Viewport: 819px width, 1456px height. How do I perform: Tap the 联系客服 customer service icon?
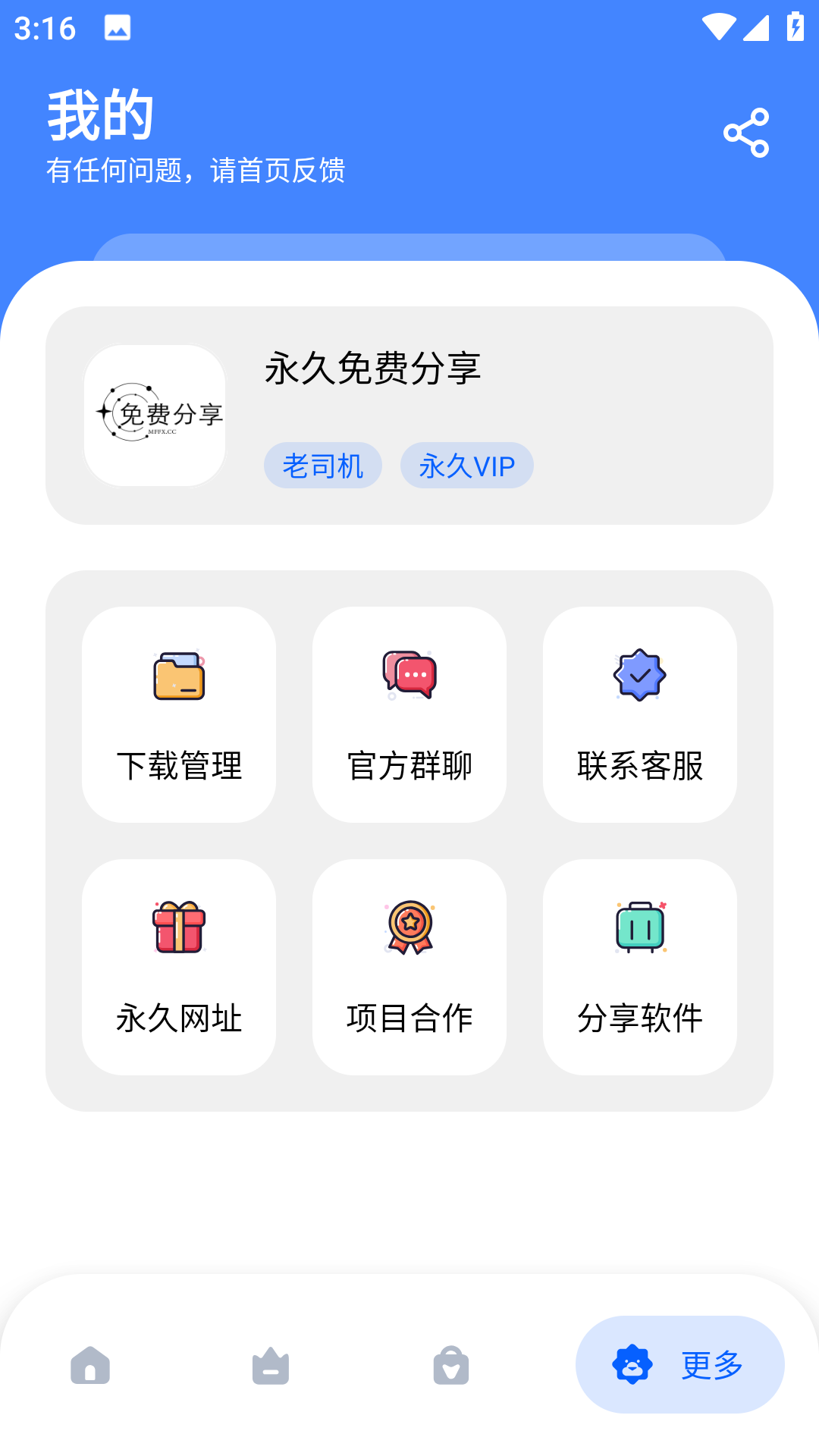639,676
